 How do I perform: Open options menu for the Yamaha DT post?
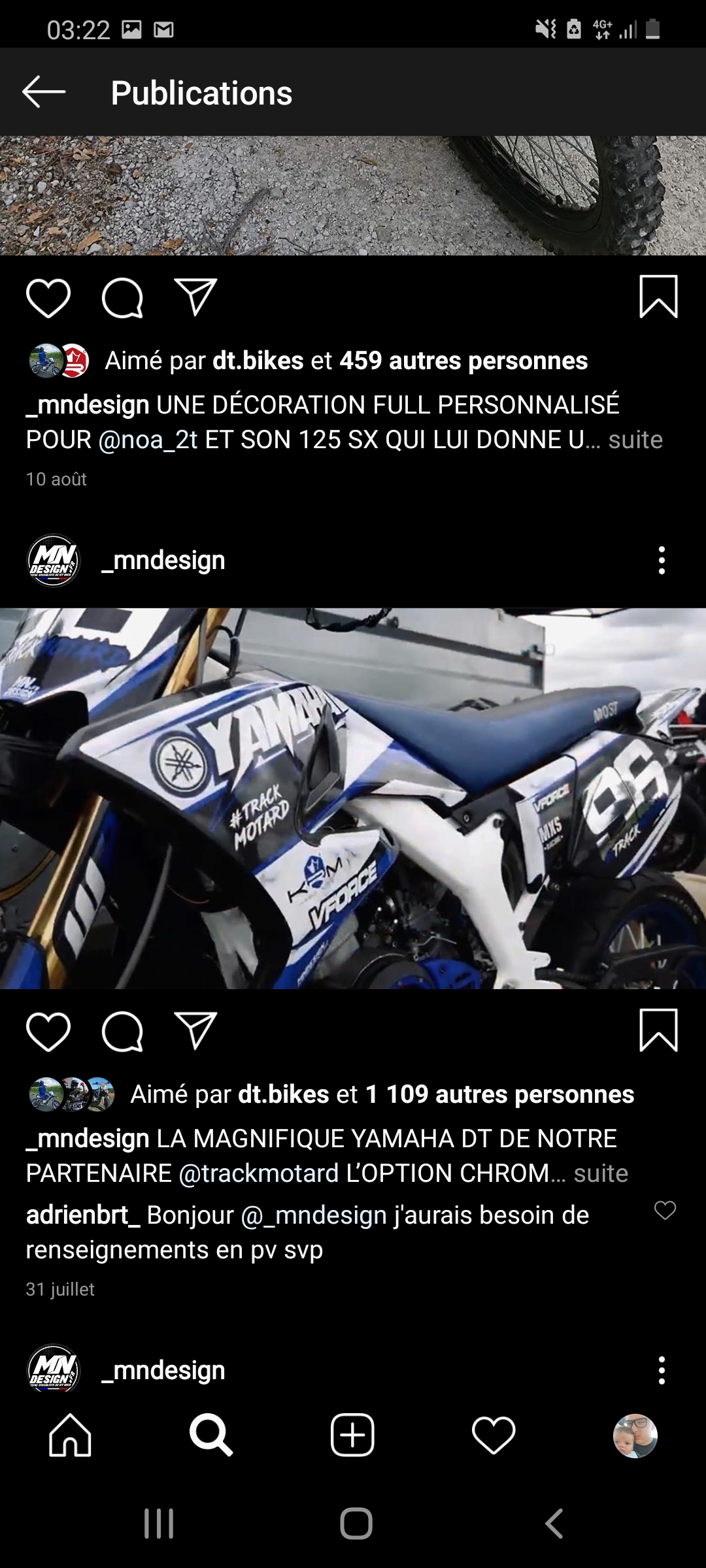click(662, 561)
